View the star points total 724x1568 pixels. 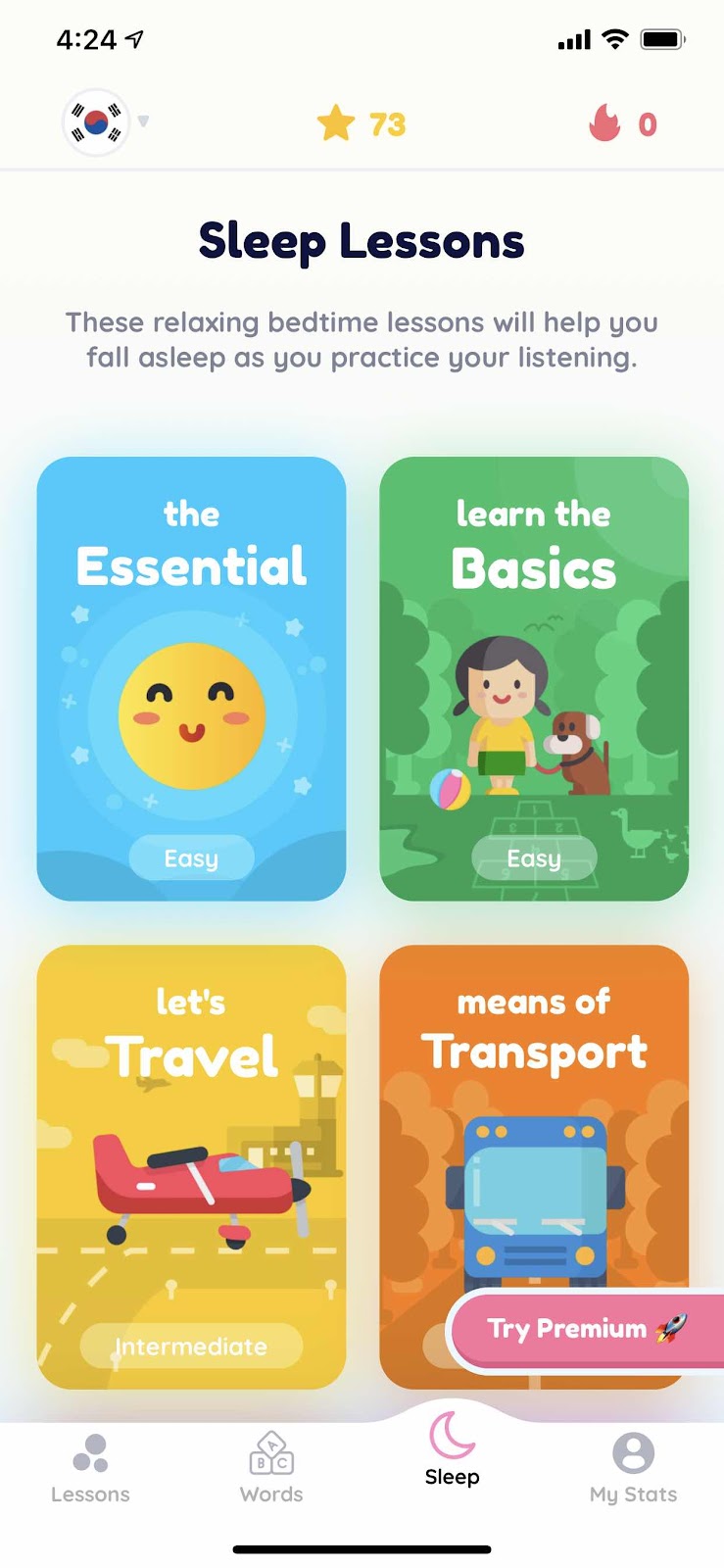tap(362, 123)
